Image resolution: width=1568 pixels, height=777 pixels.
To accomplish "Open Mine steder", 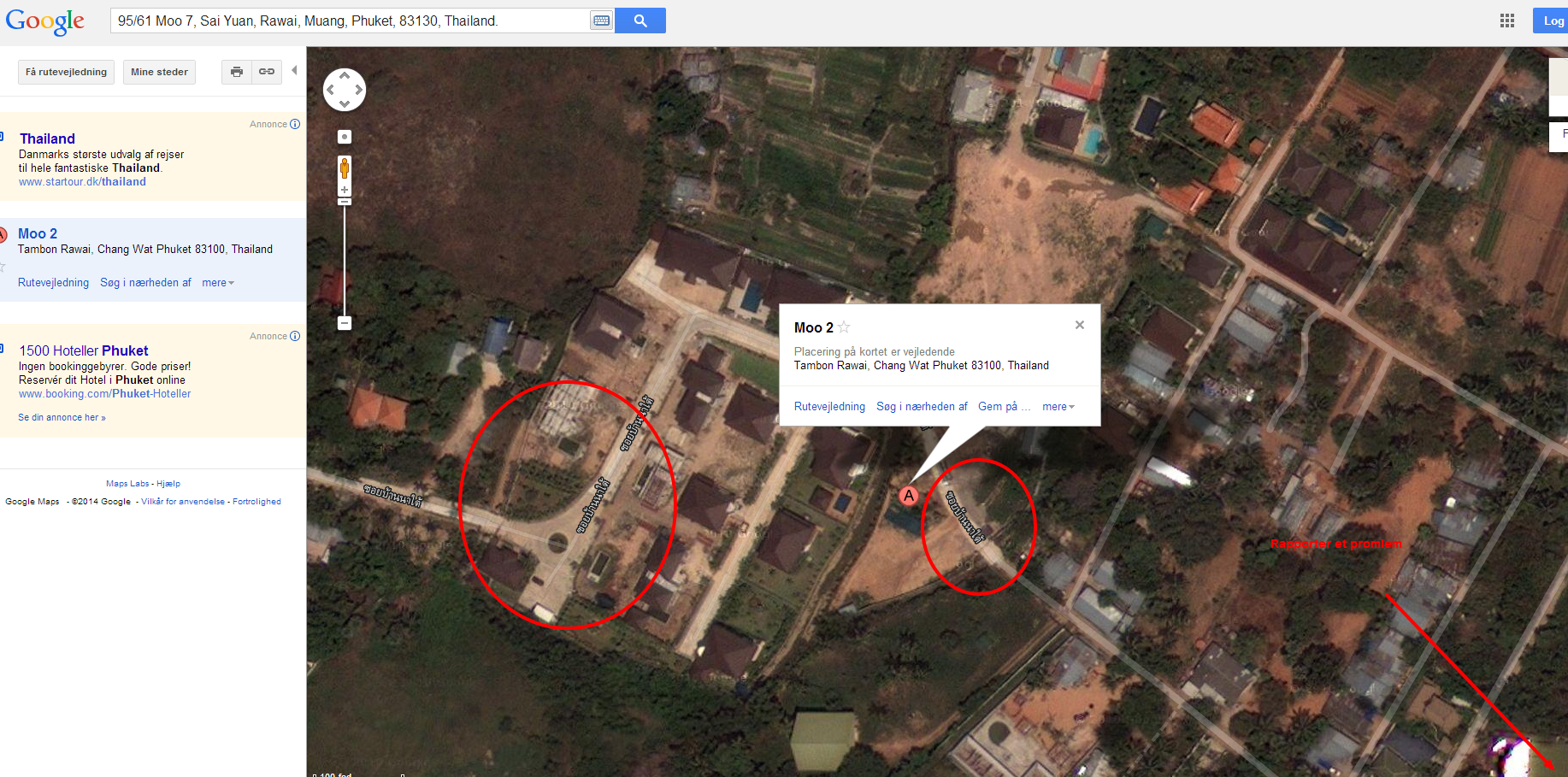I will [159, 72].
